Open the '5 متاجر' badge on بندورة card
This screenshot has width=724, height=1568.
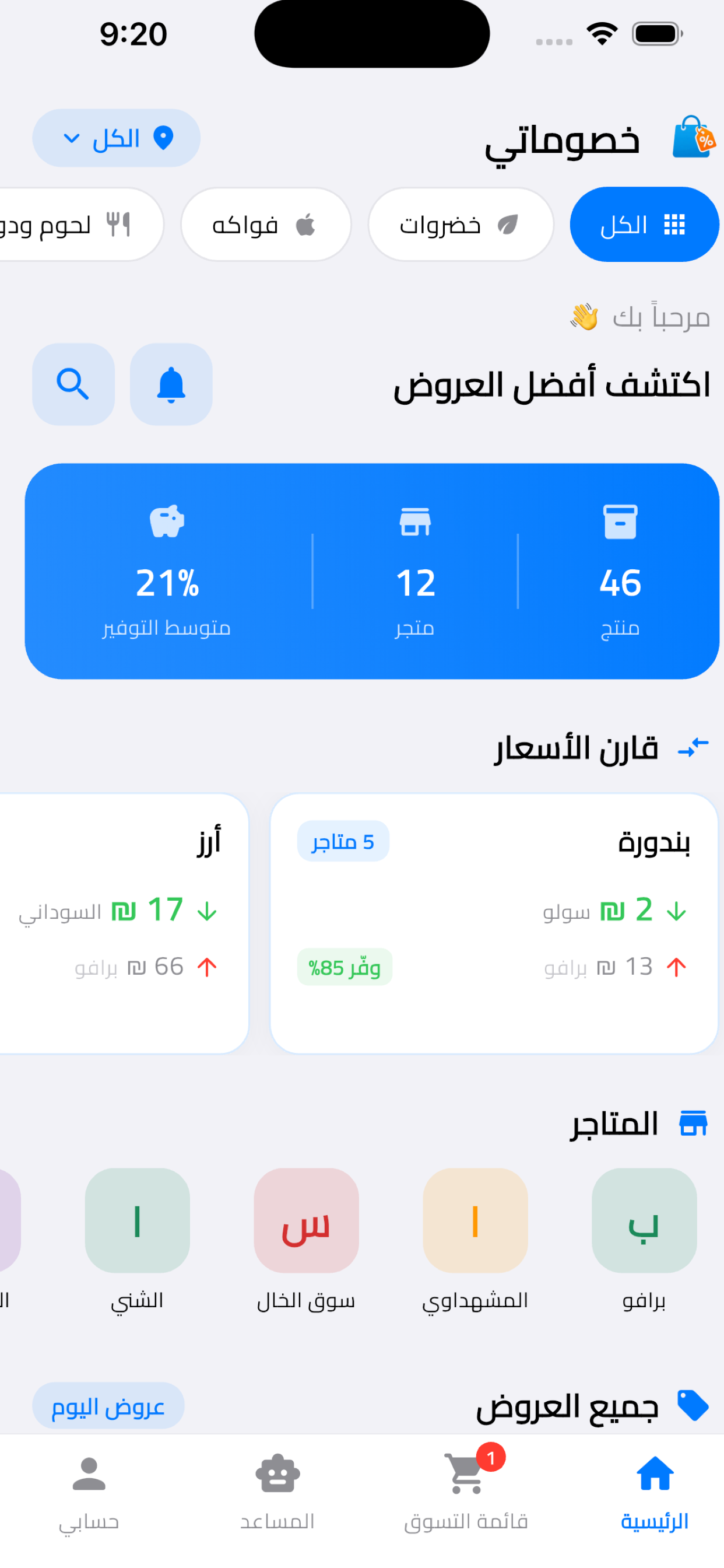tap(343, 841)
